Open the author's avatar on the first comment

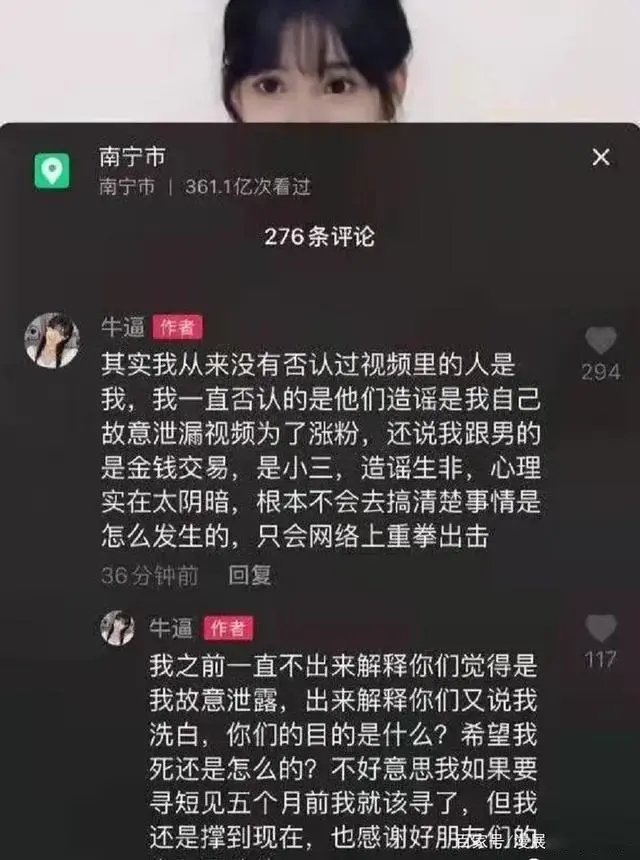[52, 340]
